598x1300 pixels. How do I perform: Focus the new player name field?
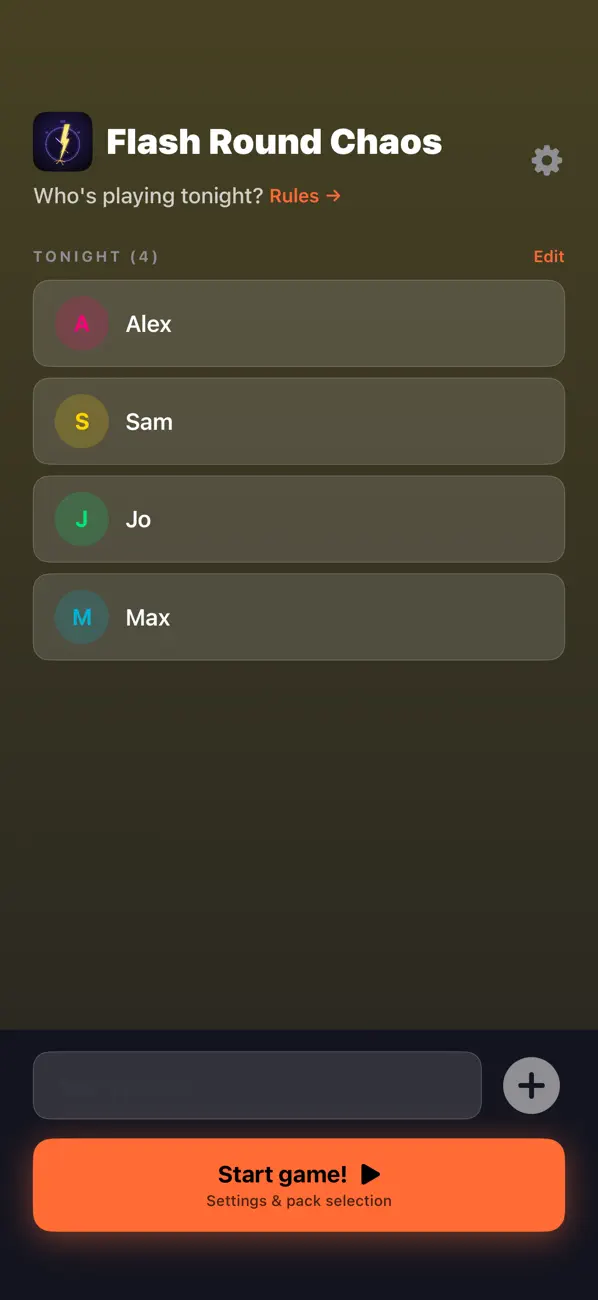point(257,1085)
